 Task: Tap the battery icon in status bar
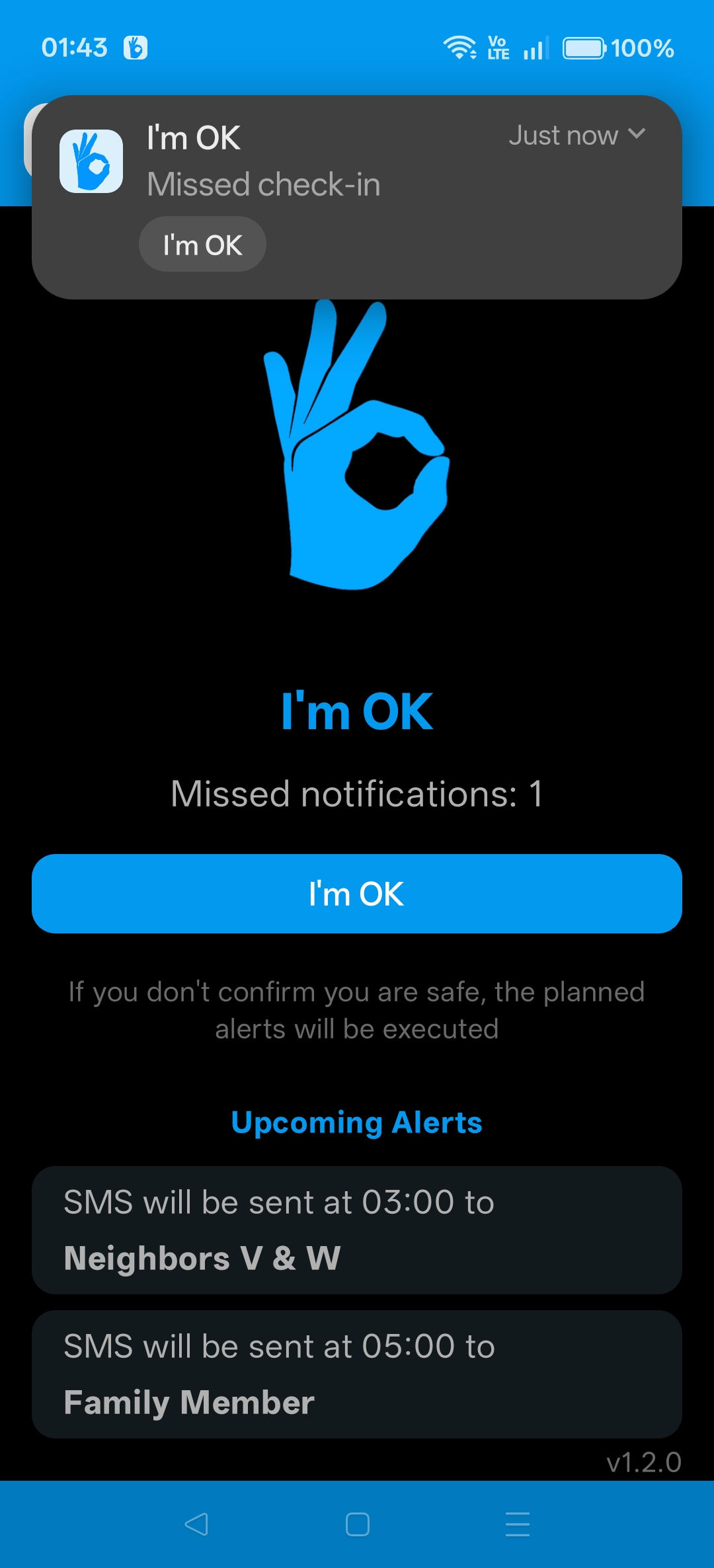tap(584, 48)
